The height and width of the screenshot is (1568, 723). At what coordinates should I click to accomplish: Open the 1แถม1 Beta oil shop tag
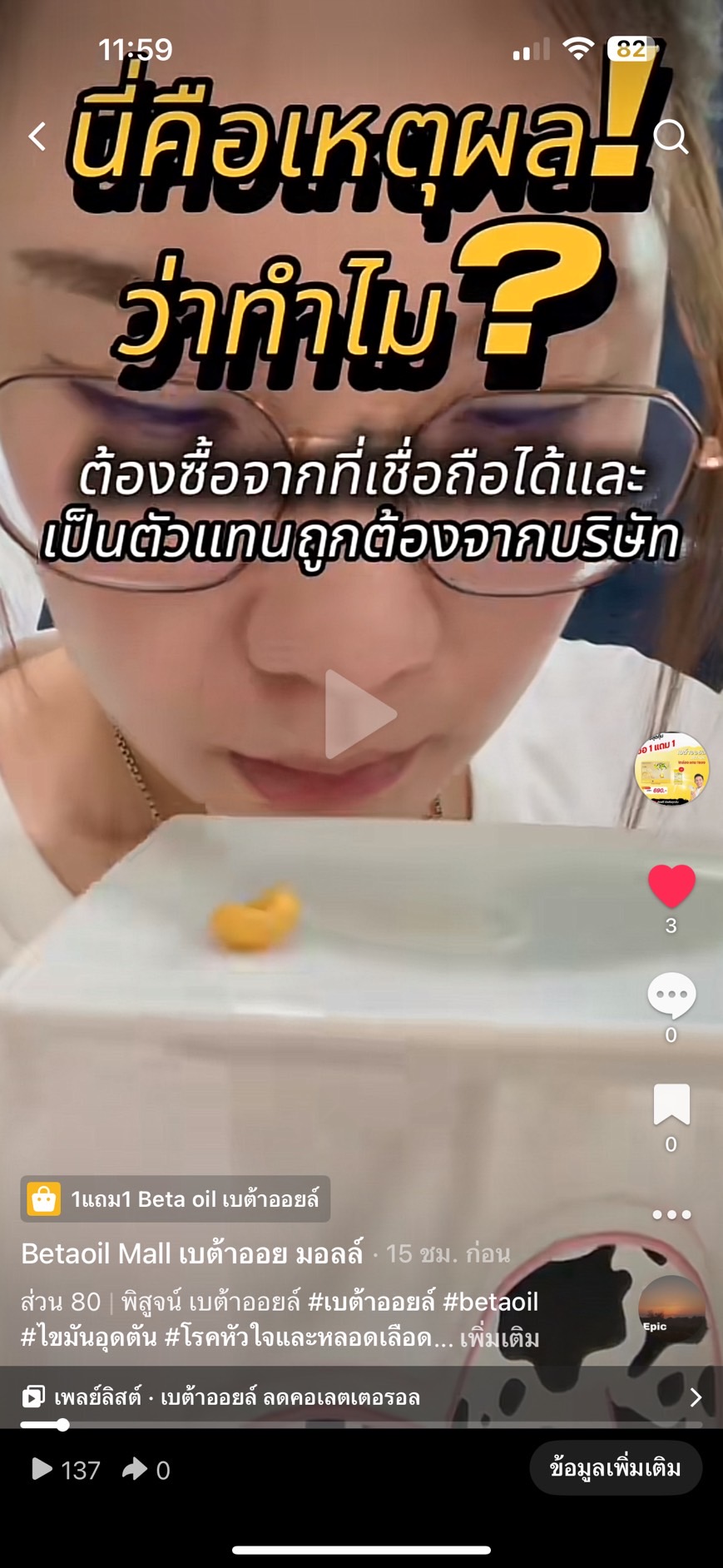176,1198
